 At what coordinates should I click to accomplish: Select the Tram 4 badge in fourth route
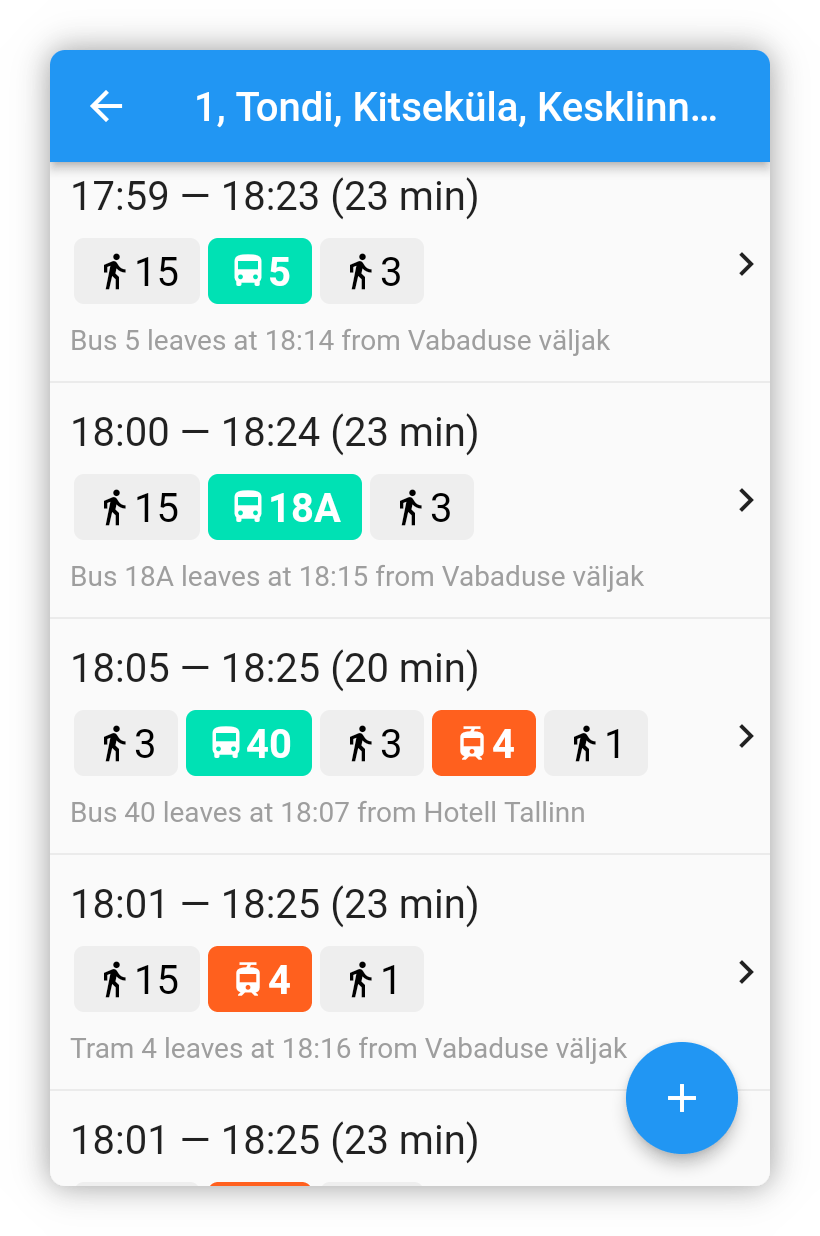coord(259,979)
